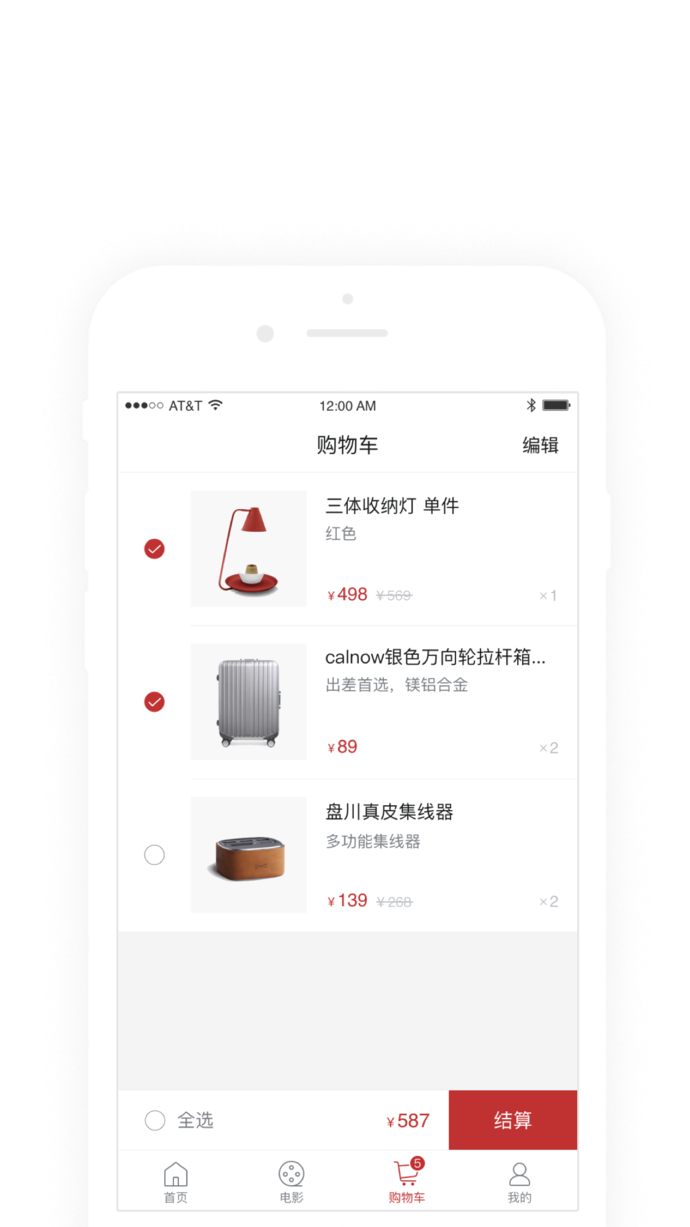
Task: Open the 购物车 tab
Action: click(x=406, y=1181)
